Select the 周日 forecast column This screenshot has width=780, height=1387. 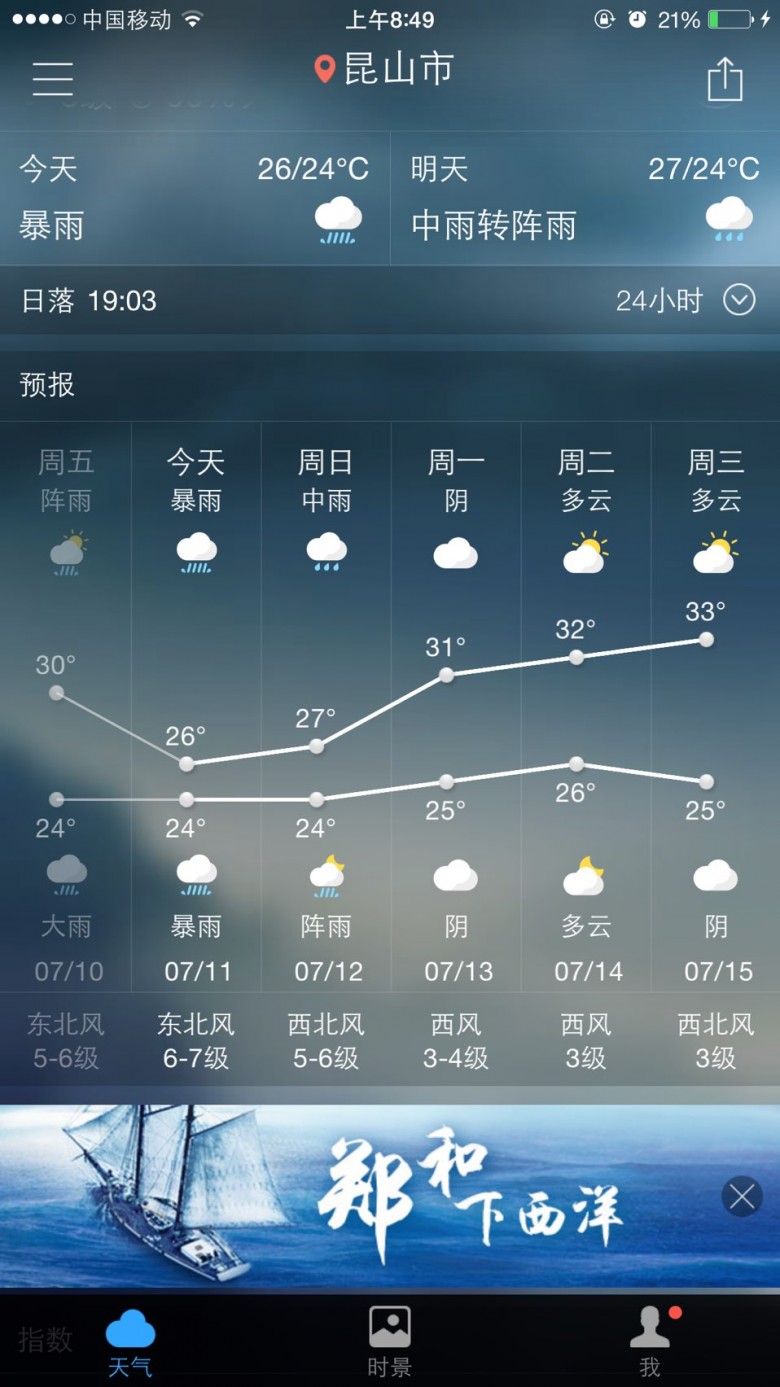pos(326,707)
